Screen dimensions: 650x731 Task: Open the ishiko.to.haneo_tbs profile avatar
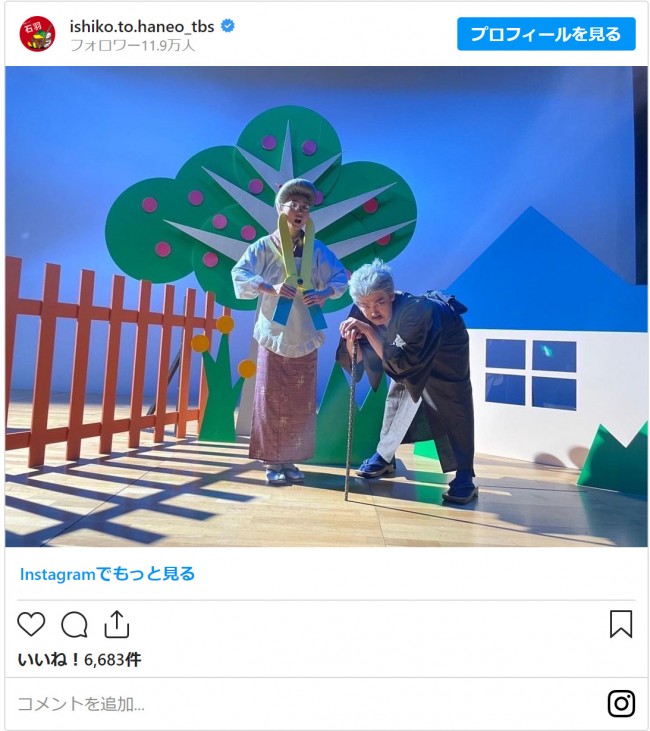point(37,34)
